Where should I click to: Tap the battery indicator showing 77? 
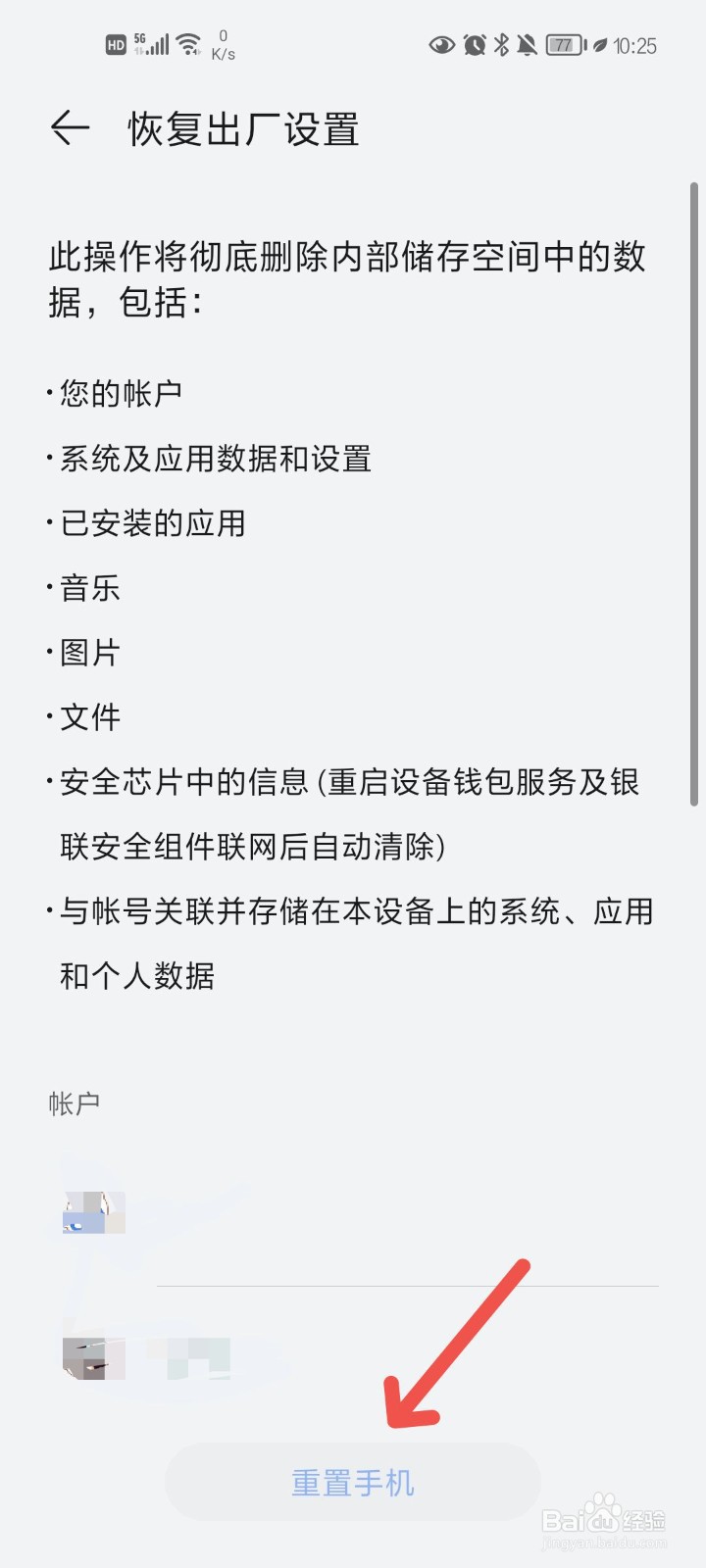click(564, 44)
